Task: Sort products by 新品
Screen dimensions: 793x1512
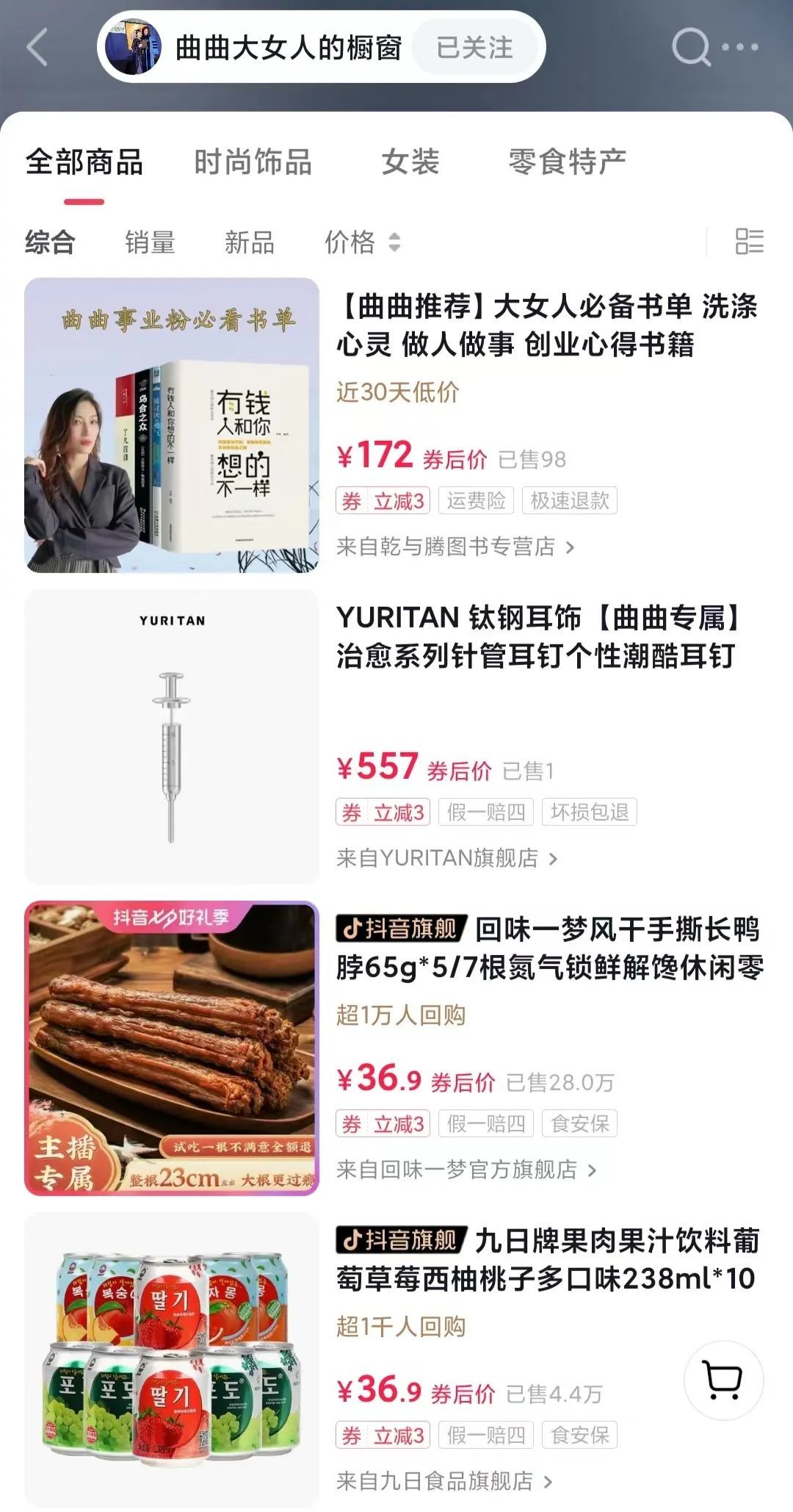Action: [250, 242]
